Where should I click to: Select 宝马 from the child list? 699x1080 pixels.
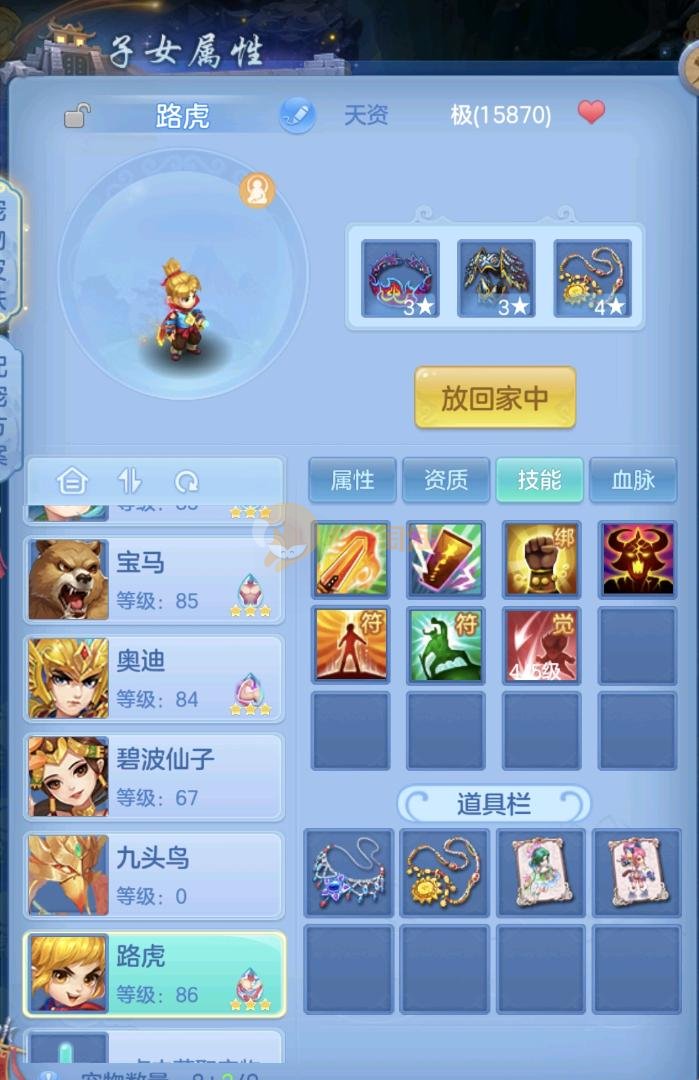coord(154,580)
